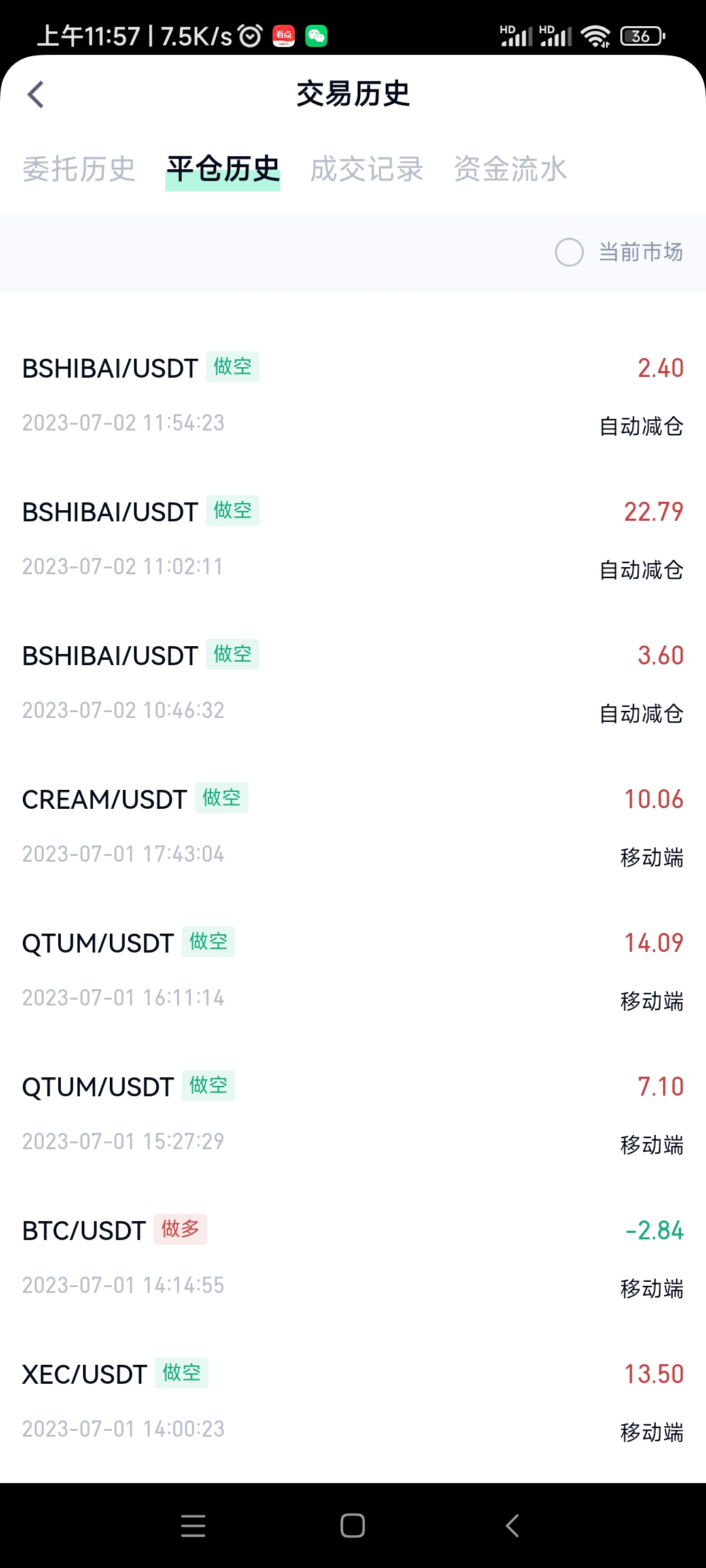View the XEC/USDT closing record

(353, 1401)
